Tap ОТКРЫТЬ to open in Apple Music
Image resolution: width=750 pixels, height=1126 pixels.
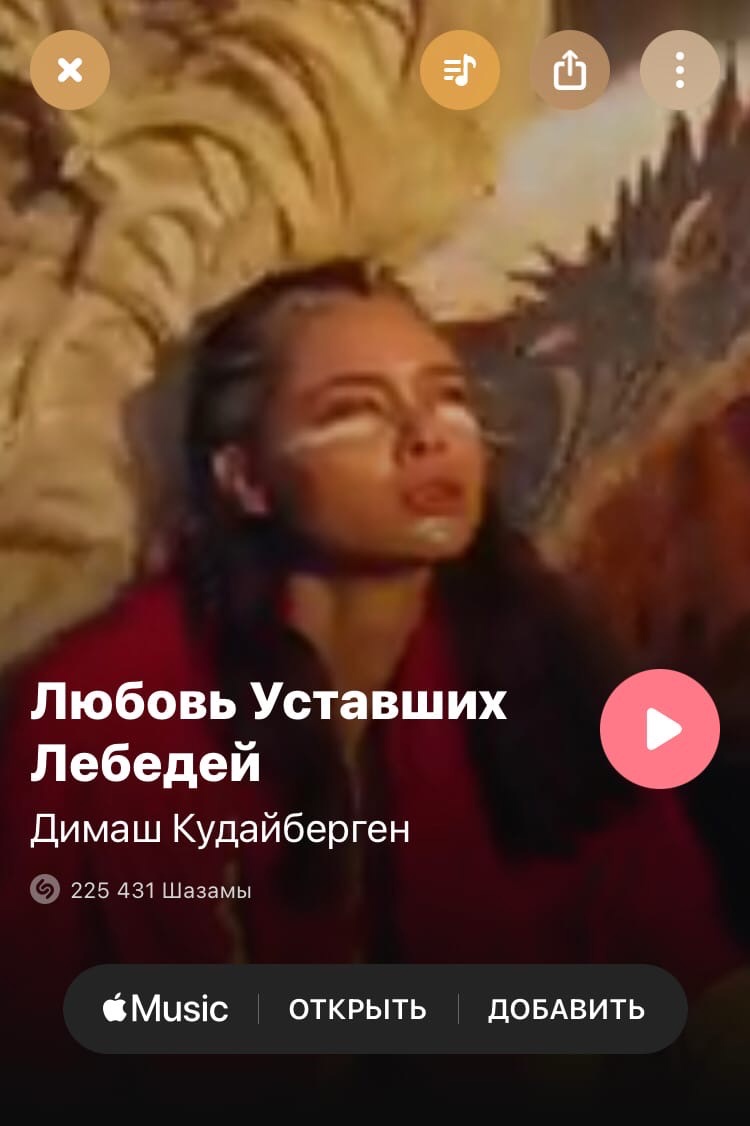click(x=358, y=1009)
